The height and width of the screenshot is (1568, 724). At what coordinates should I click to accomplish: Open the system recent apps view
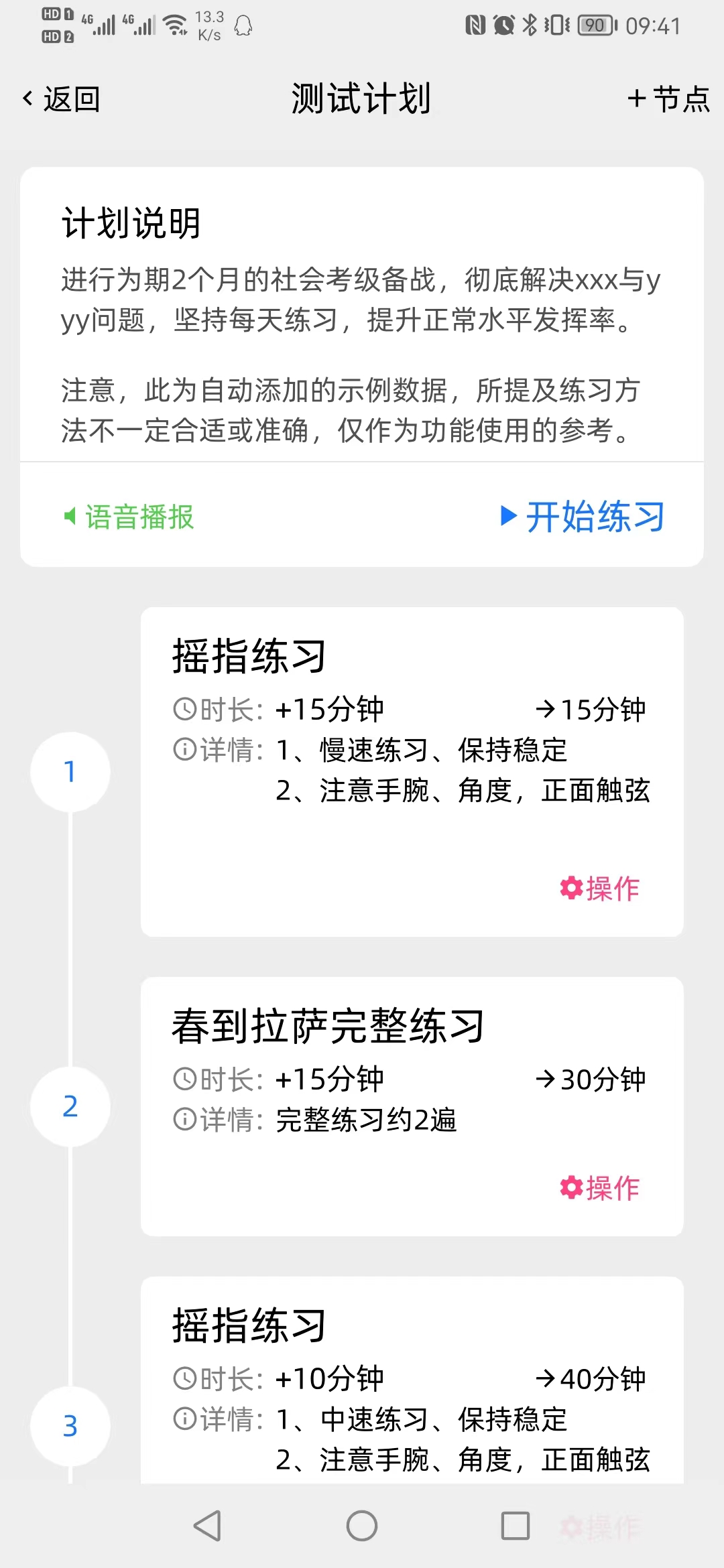point(516,1526)
